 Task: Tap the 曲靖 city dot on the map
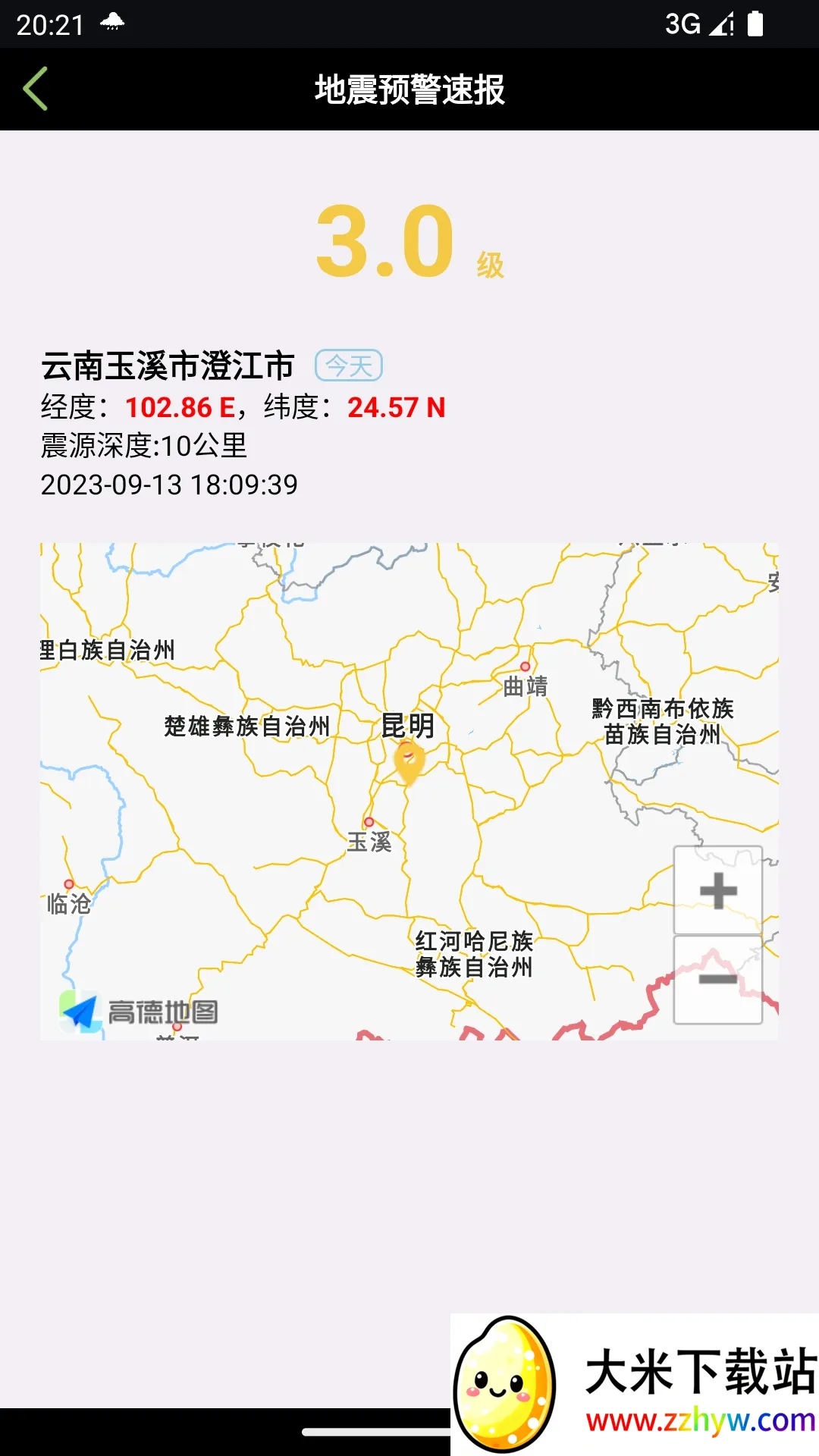click(x=526, y=666)
